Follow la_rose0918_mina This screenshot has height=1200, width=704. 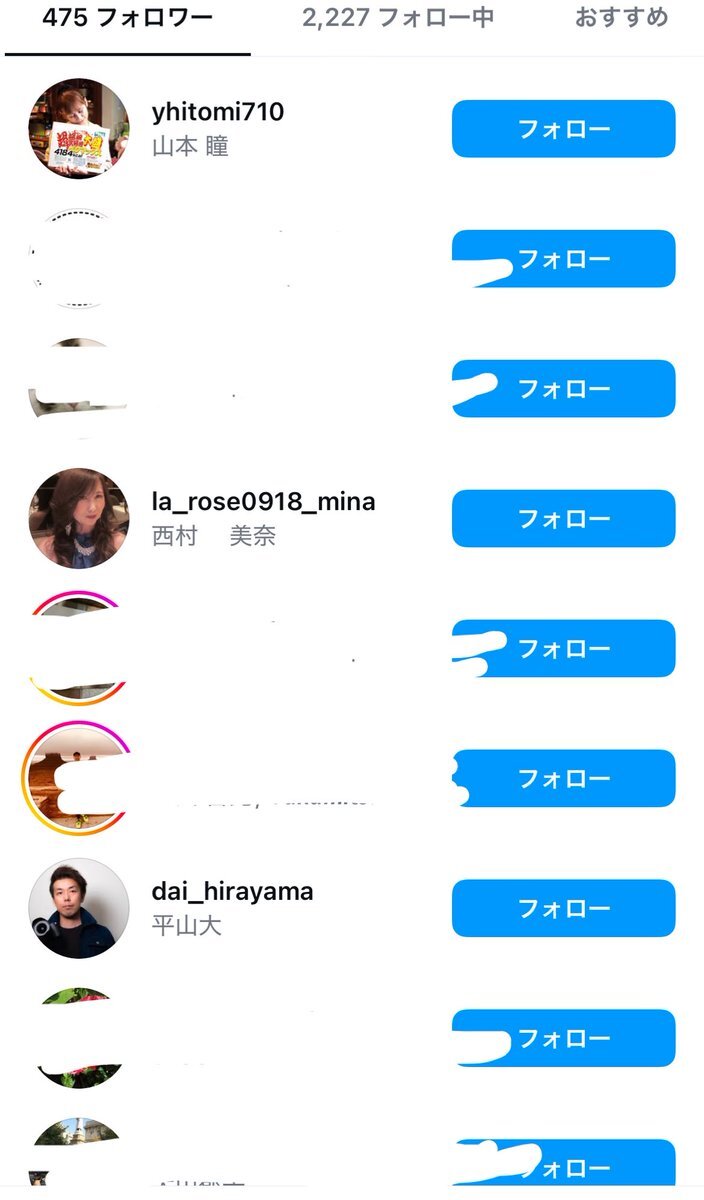point(563,519)
